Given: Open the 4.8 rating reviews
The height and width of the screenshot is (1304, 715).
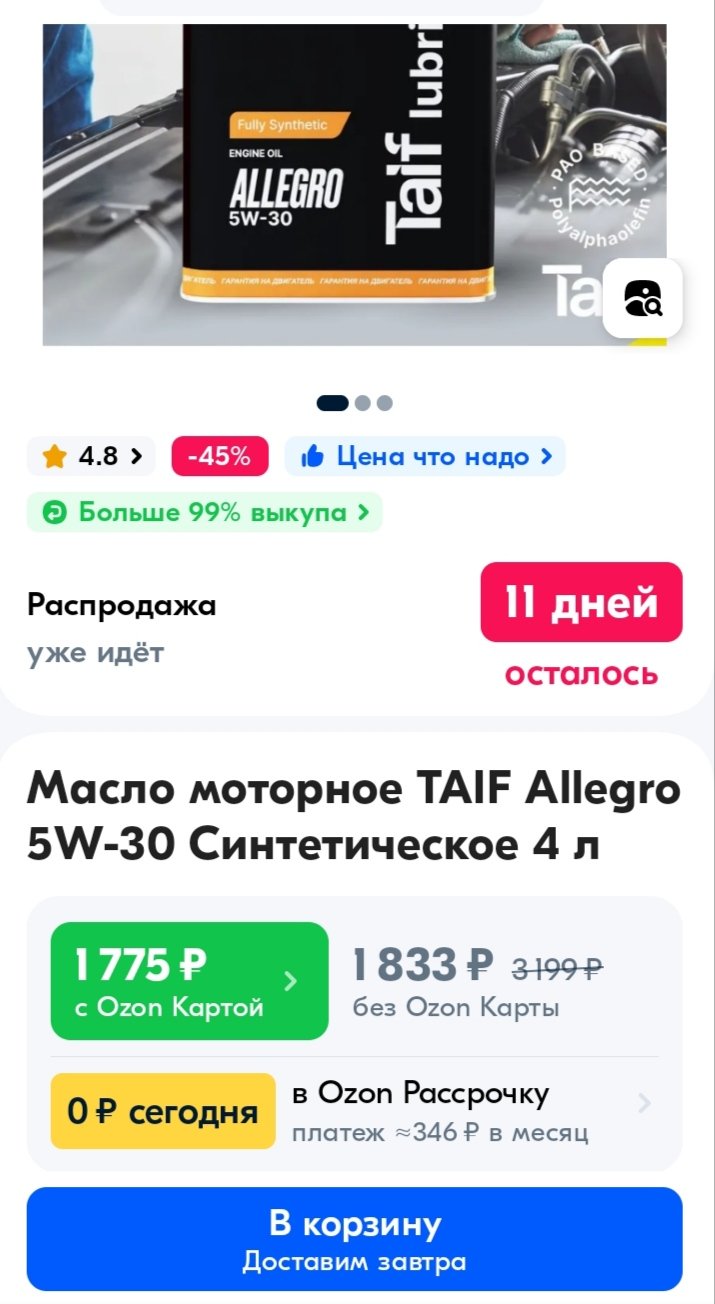Looking at the screenshot, I should [91, 457].
